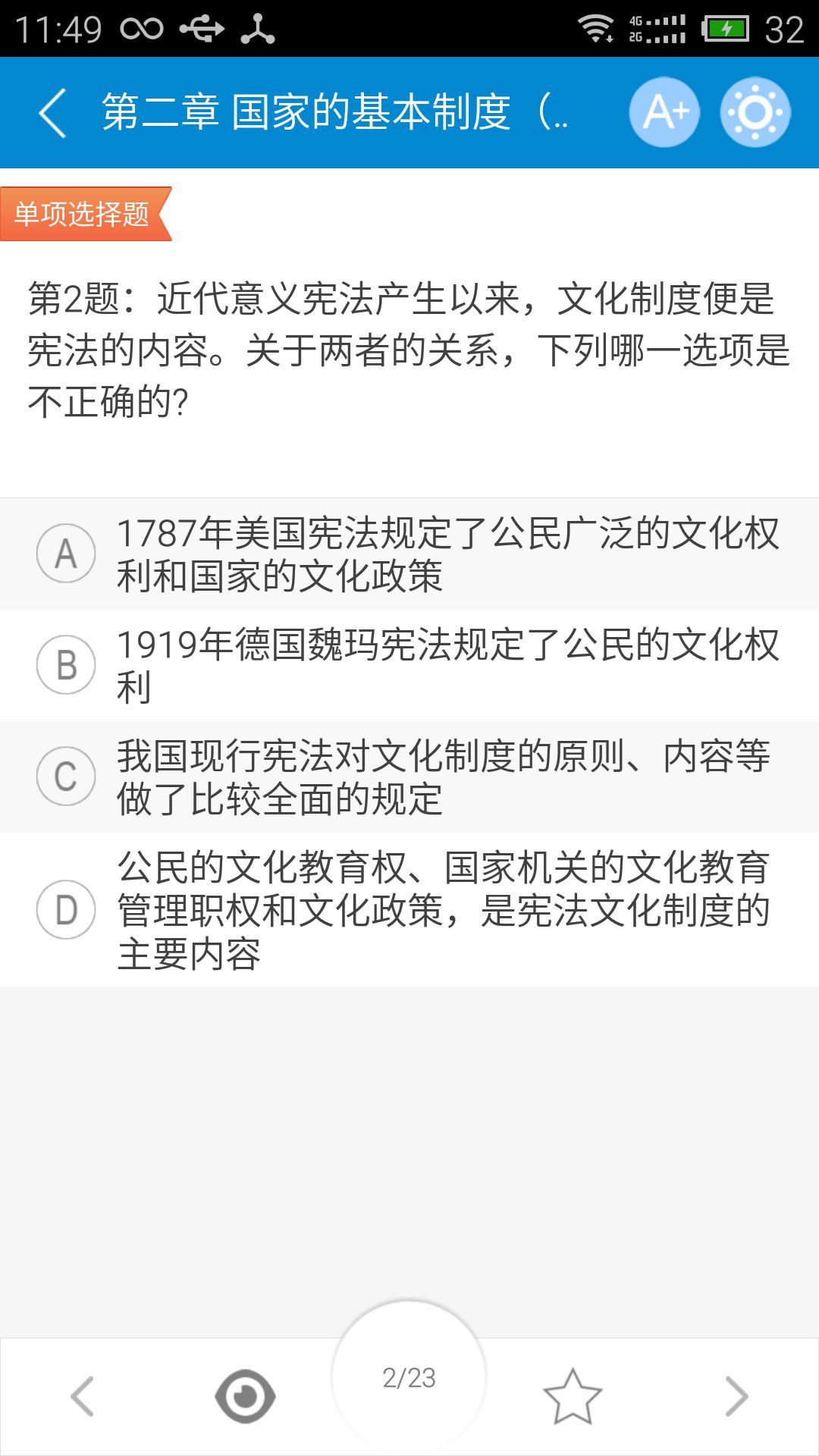Open the 2/23 question index
The width and height of the screenshot is (819, 1456).
point(409,1378)
